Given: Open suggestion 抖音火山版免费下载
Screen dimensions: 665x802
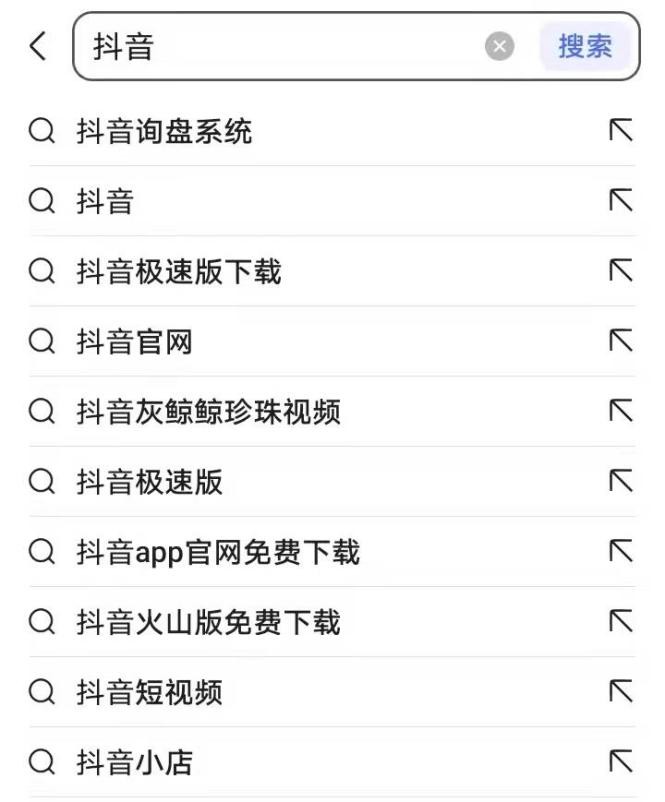Looking at the screenshot, I should 209,623.
